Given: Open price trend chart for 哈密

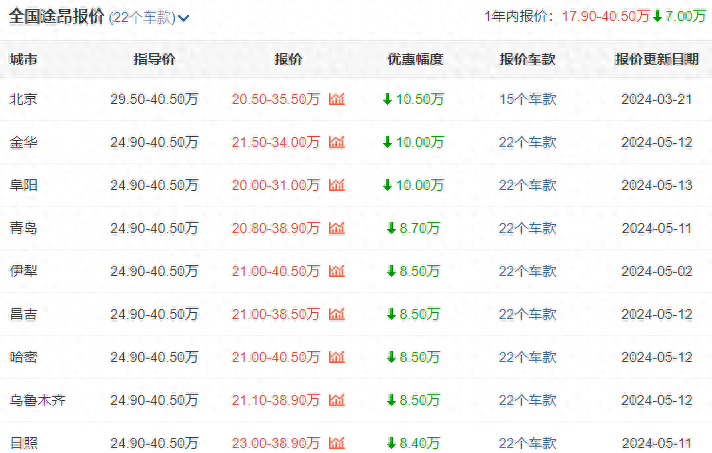Looking at the screenshot, I should click(x=337, y=357).
